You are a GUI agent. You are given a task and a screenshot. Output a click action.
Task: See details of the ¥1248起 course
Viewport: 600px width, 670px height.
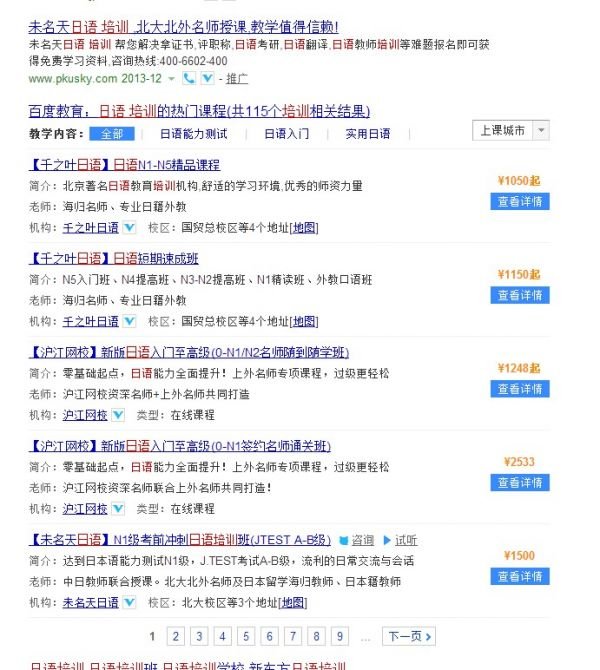520,388
